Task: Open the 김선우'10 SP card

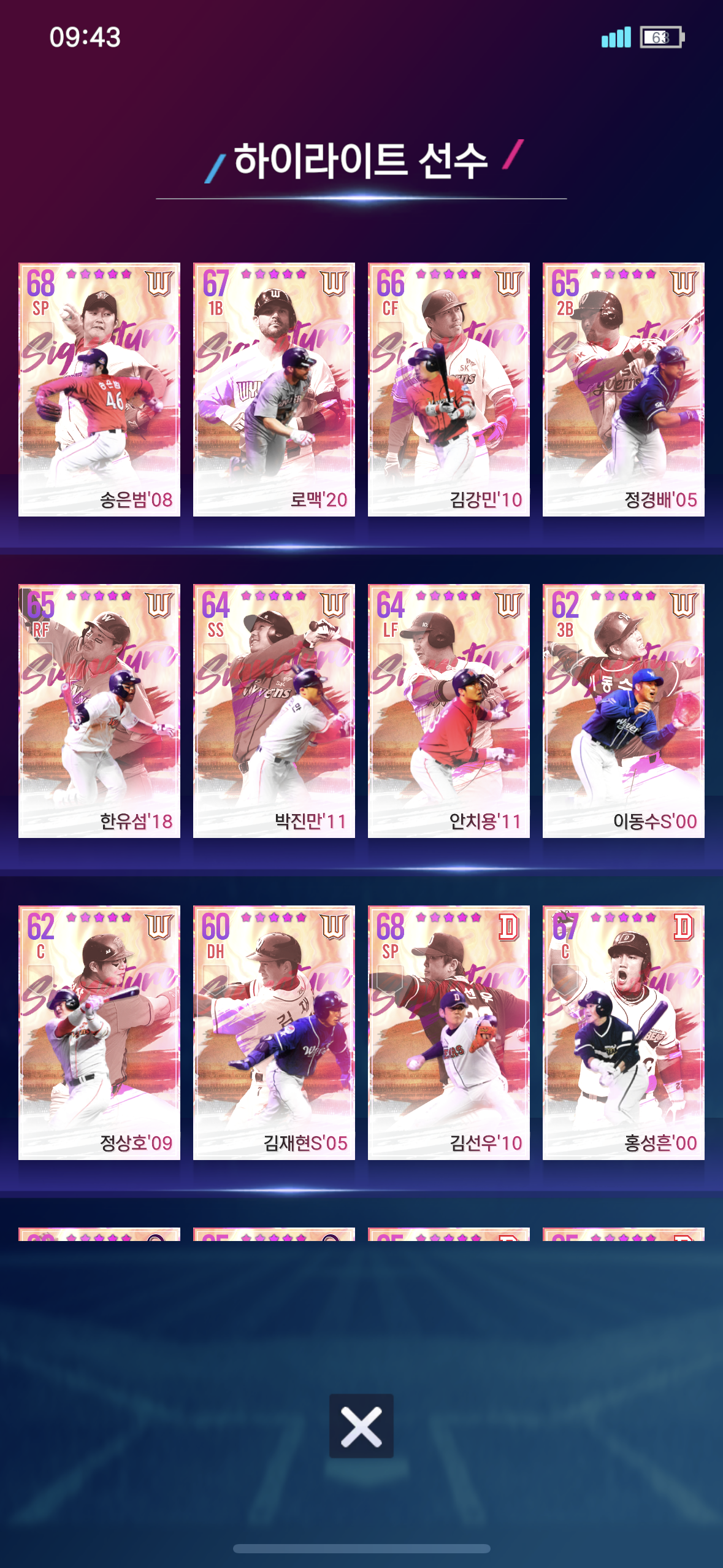Action: (x=449, y=1032)
